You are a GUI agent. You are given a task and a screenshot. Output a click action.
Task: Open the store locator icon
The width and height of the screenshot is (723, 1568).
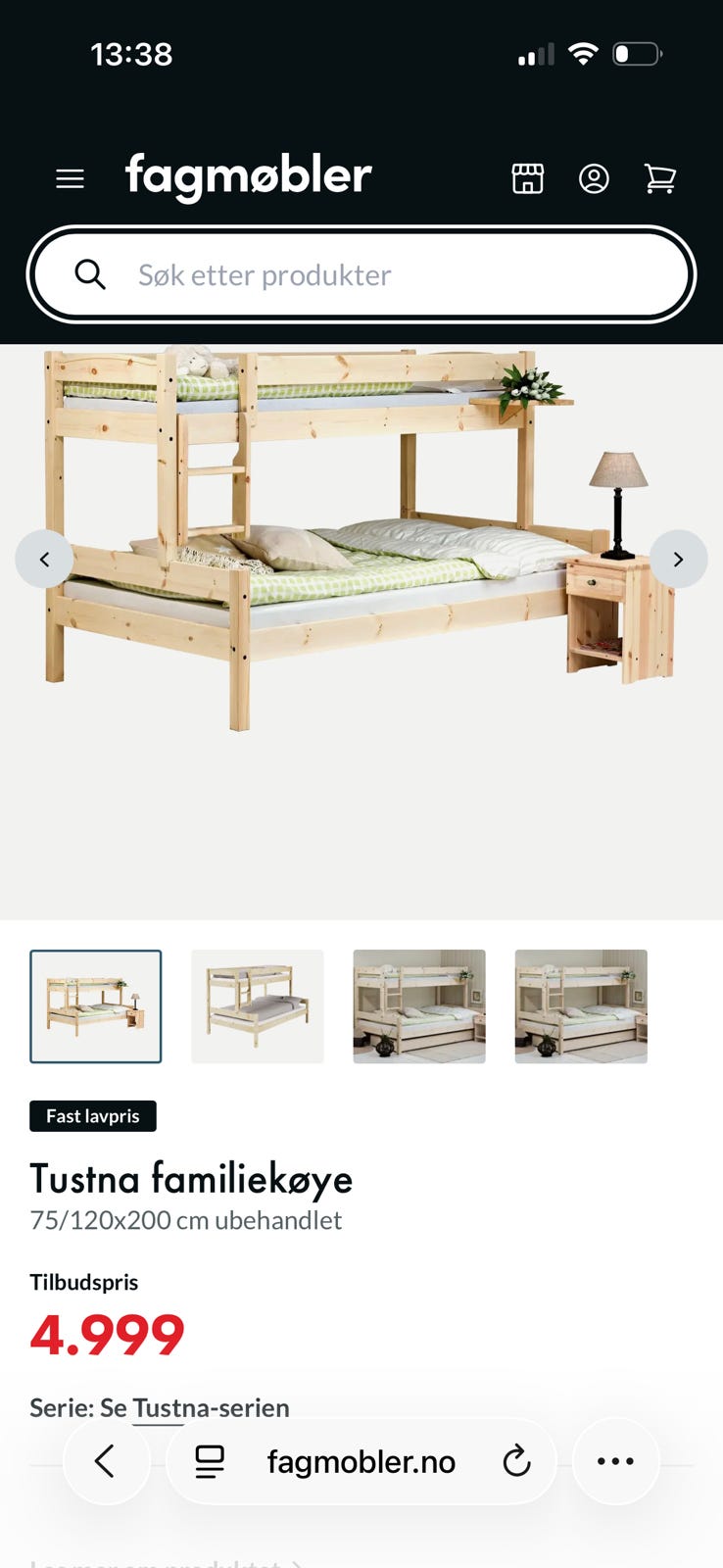tap(527, 178)
